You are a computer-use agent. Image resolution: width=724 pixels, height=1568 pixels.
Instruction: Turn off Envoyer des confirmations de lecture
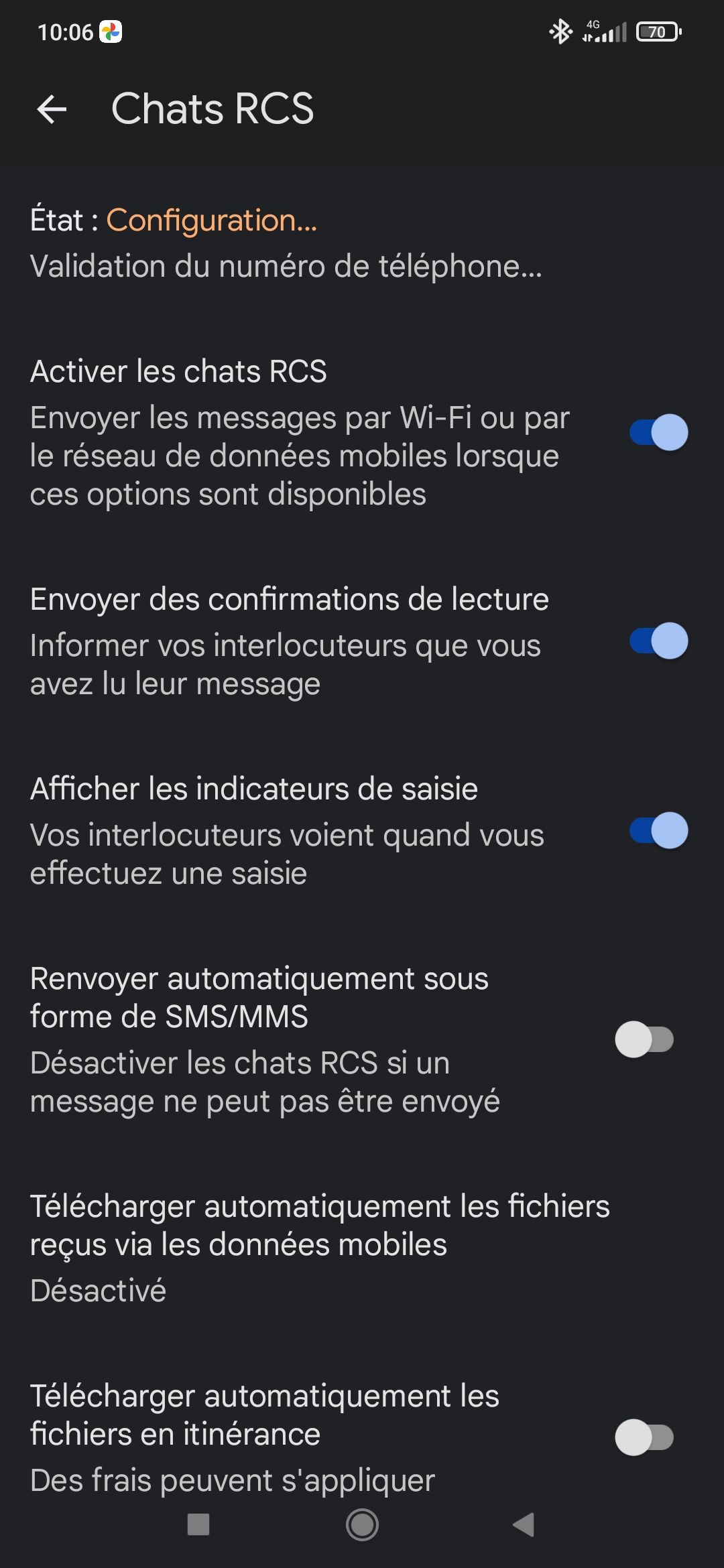tap(658, 641)
